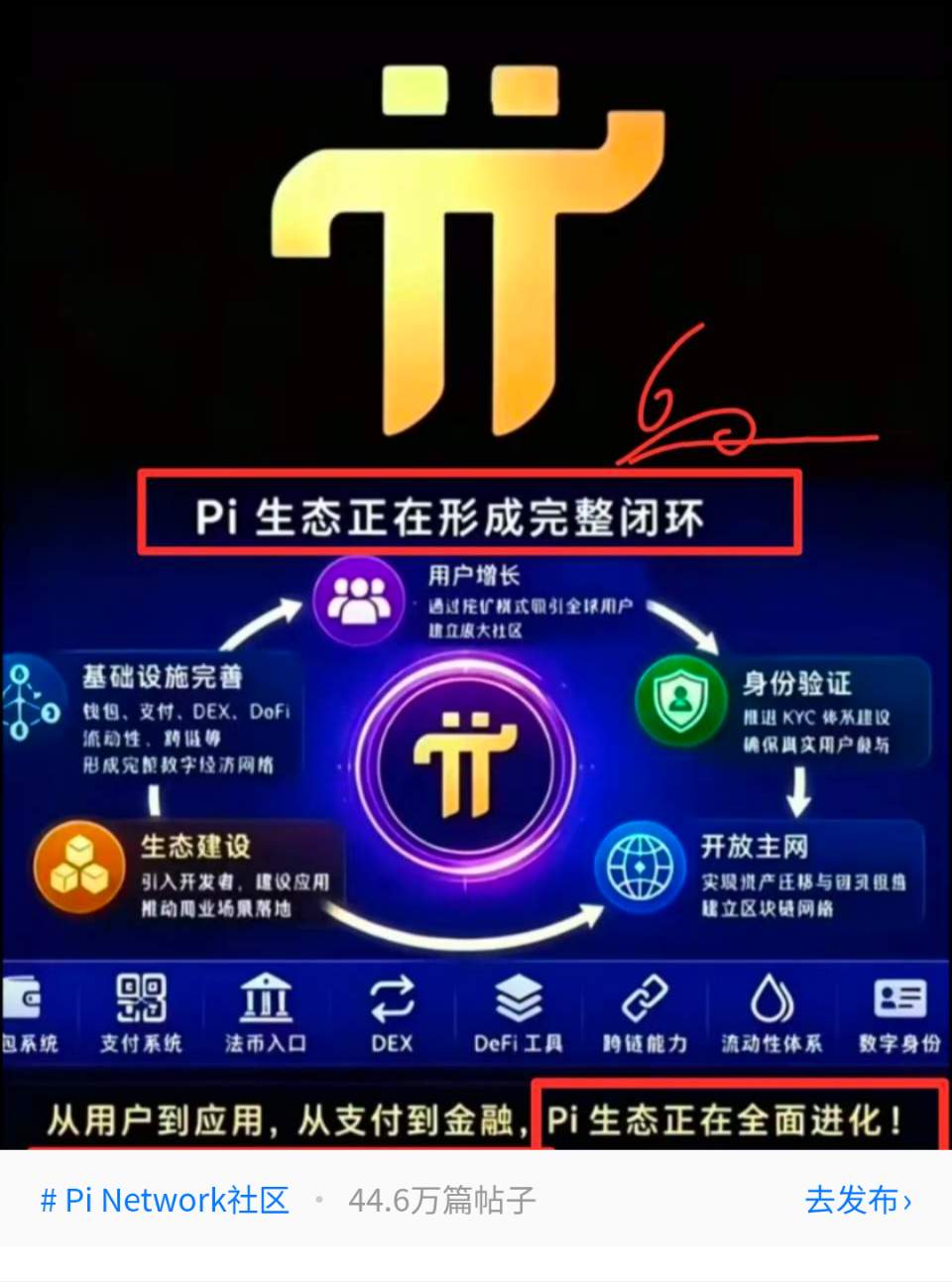This screenshot has height=1282, width=952.
Task: Tap 去发布 to create a post
Action: tap(858, 1201)
